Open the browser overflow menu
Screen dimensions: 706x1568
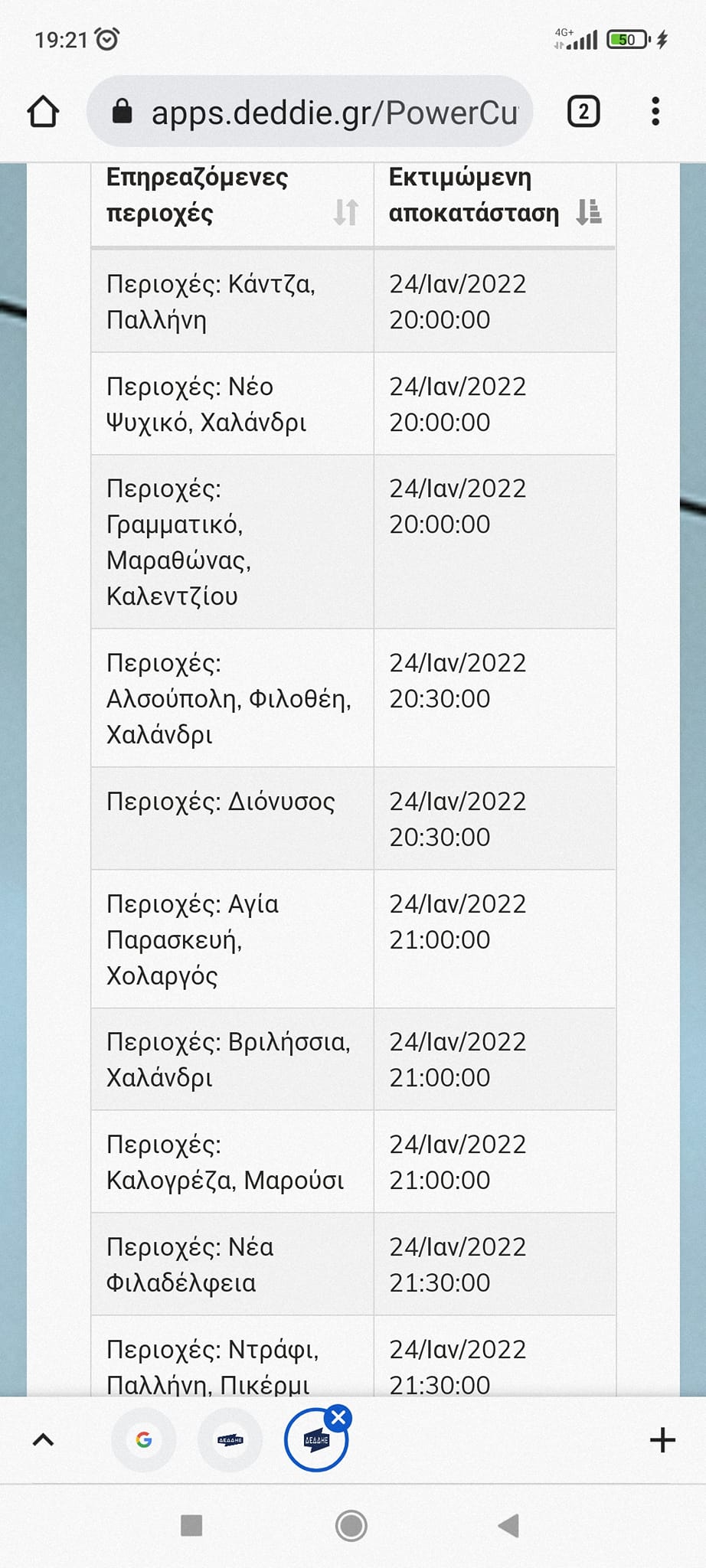coord(655,112)
